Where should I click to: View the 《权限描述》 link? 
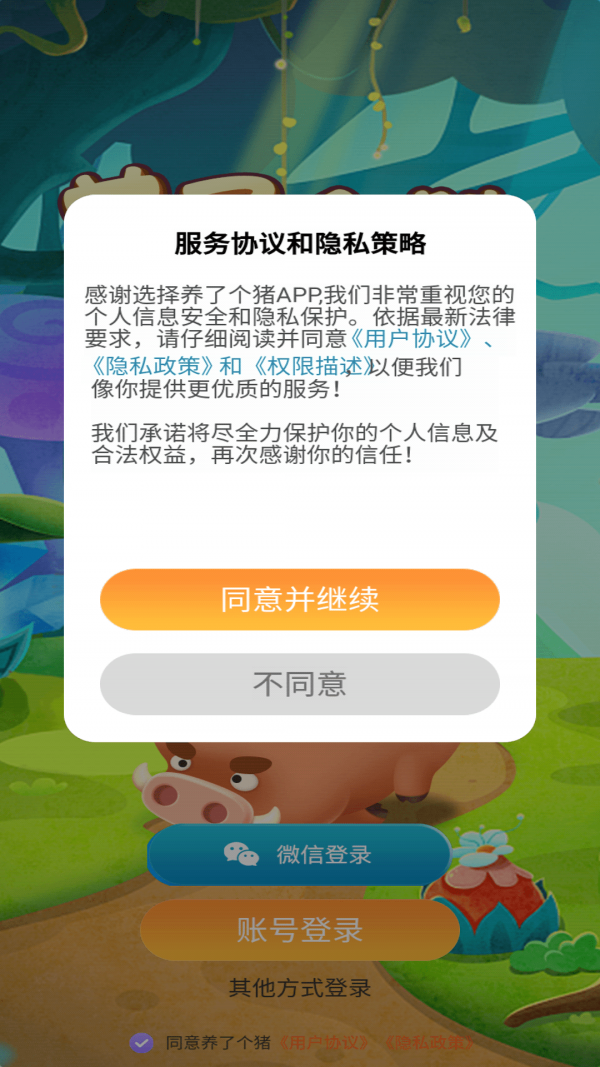coord(309,366)
